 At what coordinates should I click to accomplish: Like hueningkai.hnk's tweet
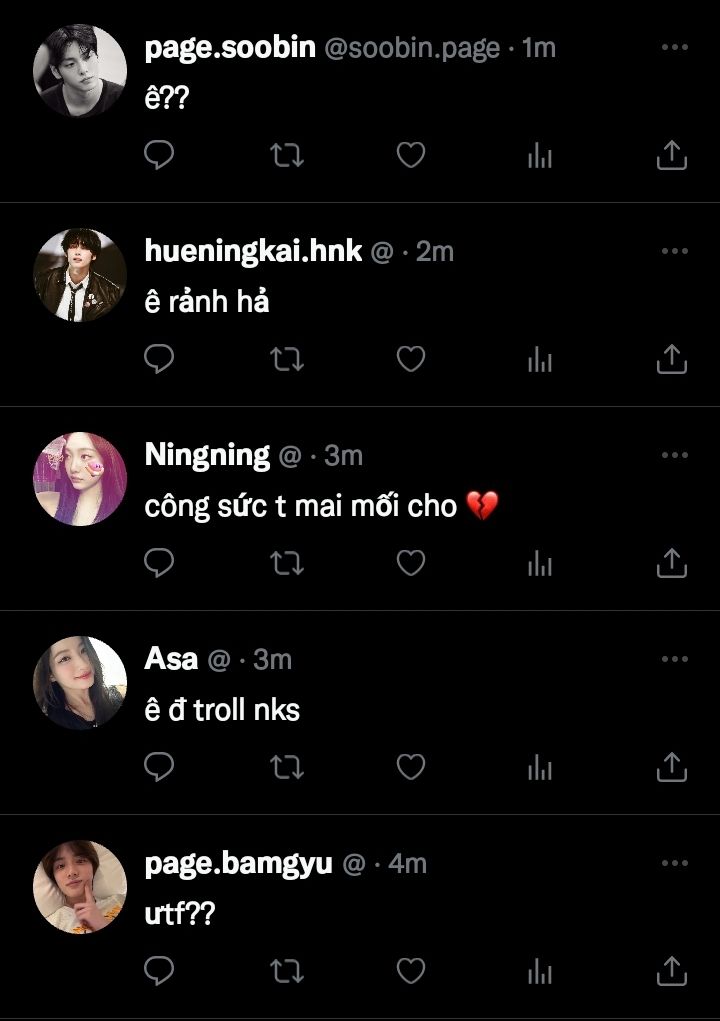coord(411,359)
